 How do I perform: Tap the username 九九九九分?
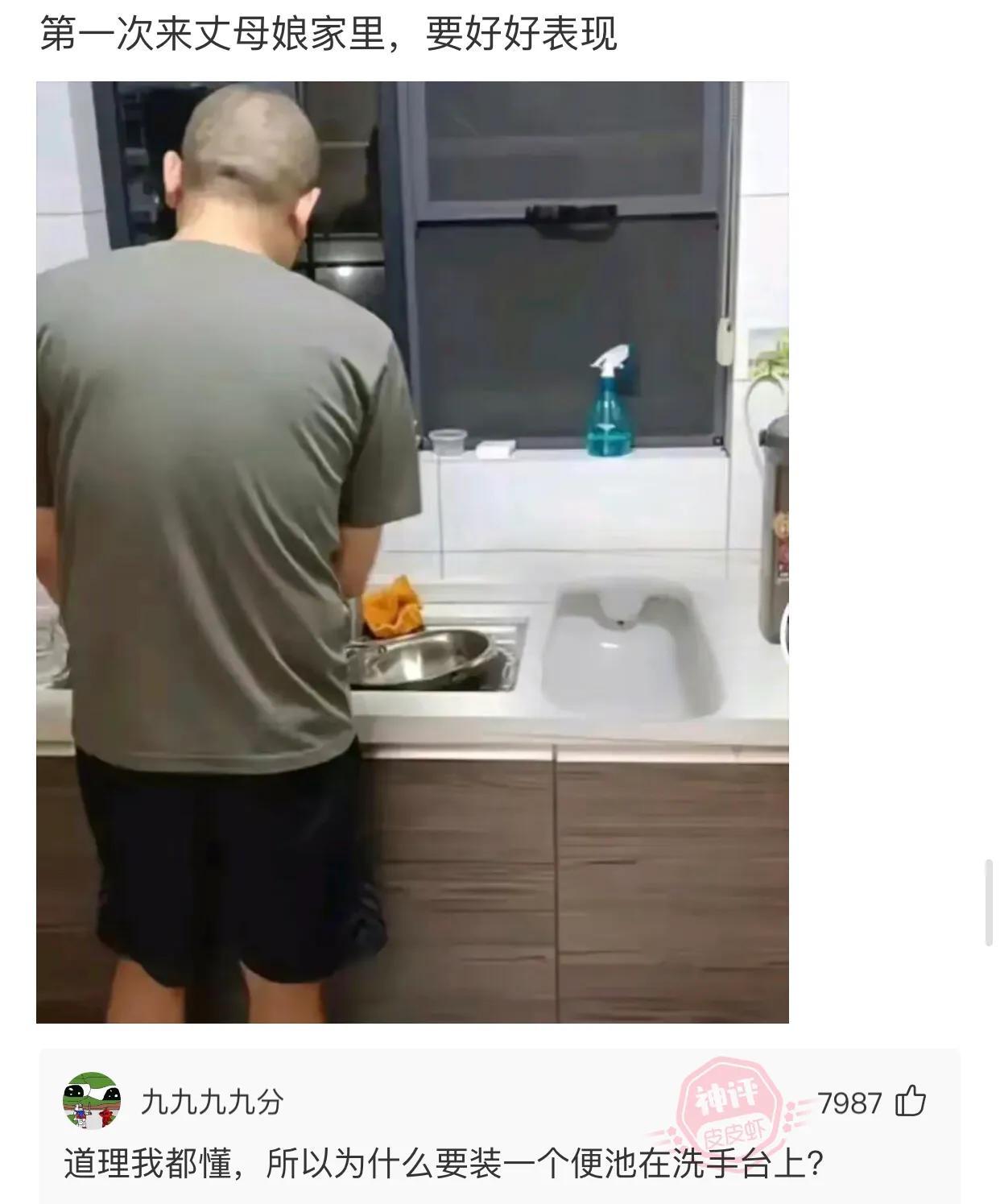[x=213, y=1102]
